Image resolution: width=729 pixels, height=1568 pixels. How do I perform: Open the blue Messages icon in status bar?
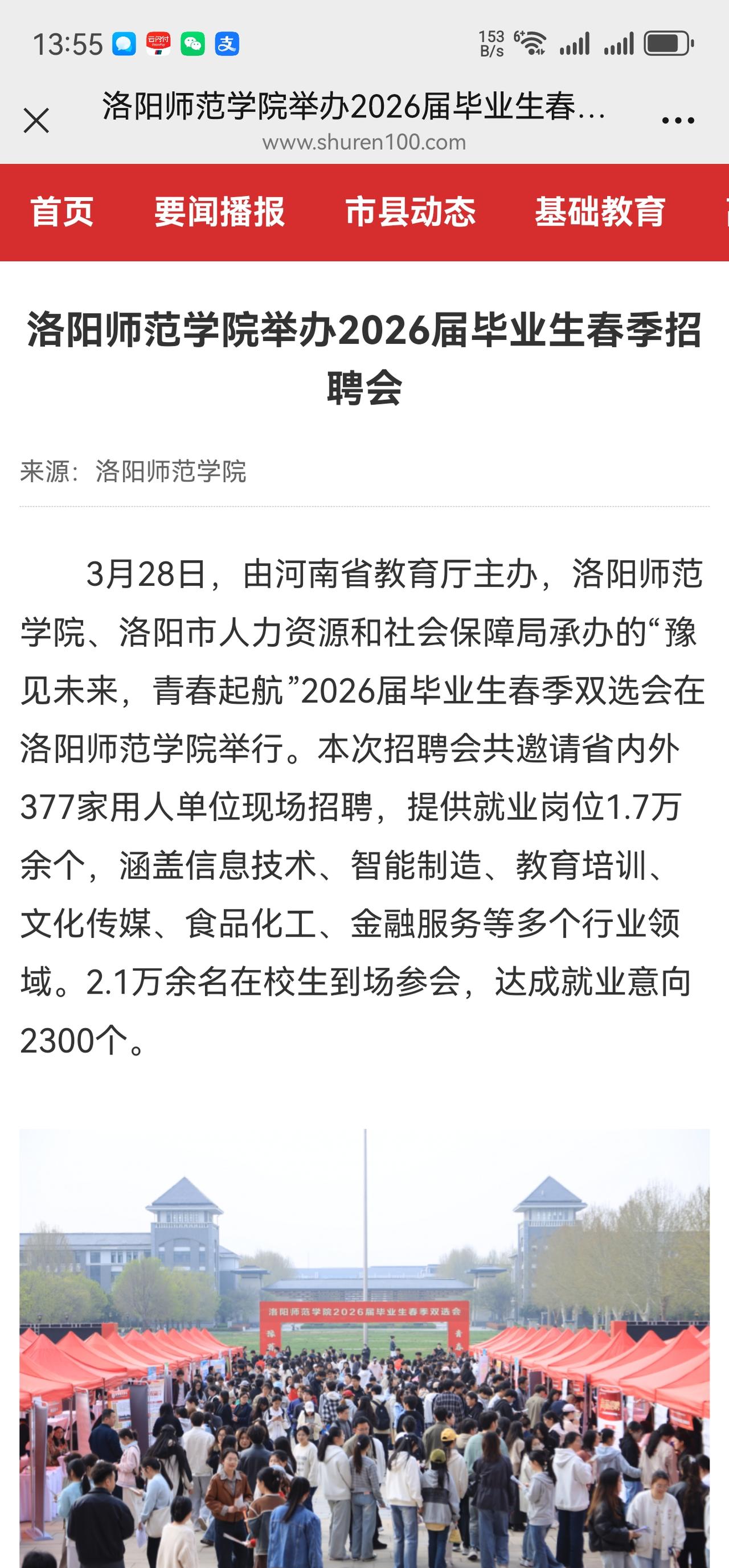tap(124, 43)
